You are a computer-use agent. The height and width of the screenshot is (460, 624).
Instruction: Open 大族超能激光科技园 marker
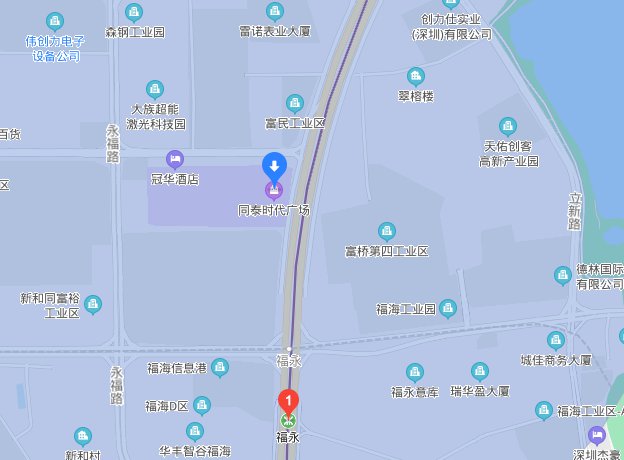coord(154,89)
